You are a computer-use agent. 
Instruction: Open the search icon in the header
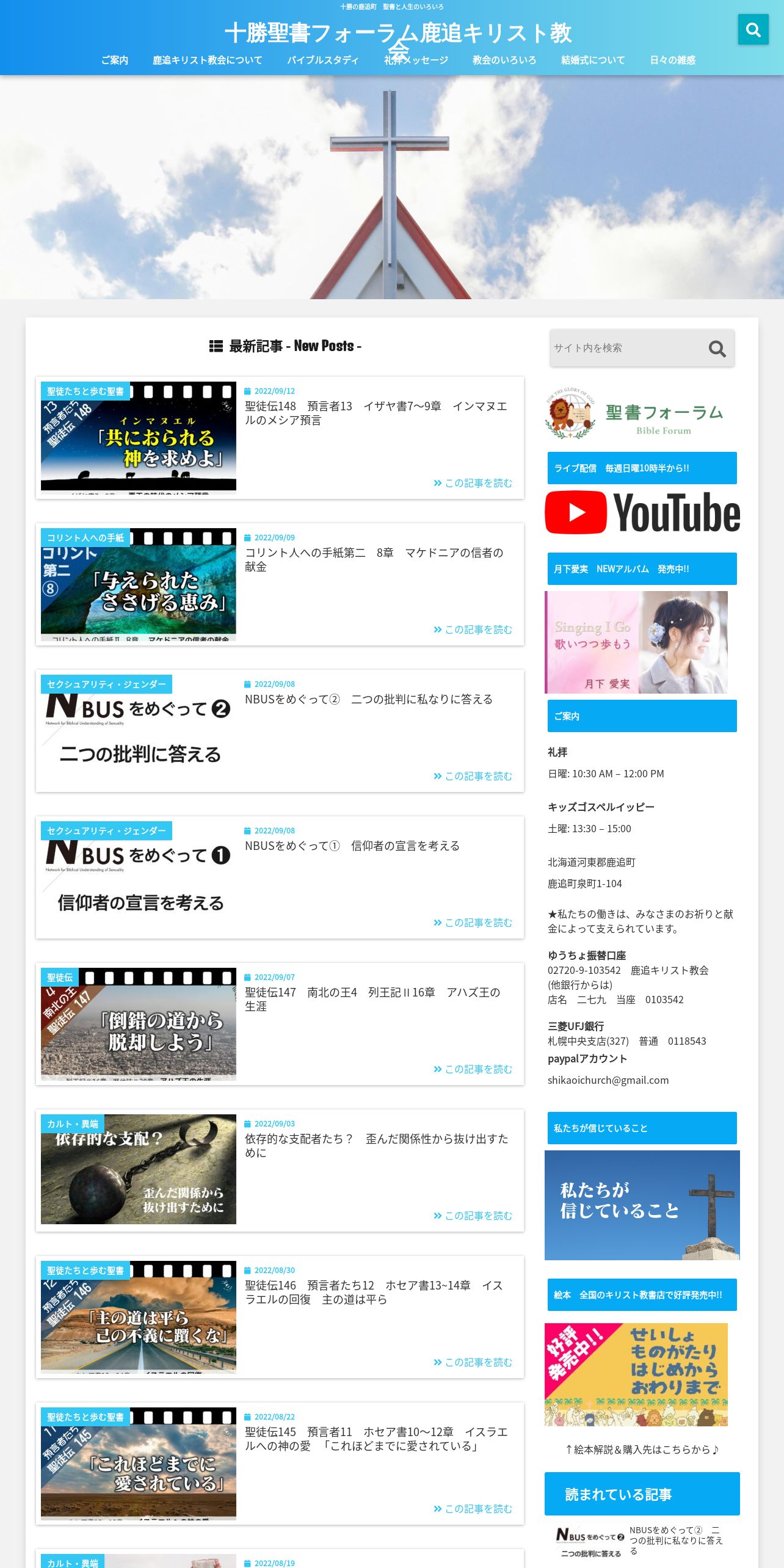point(753,29)
